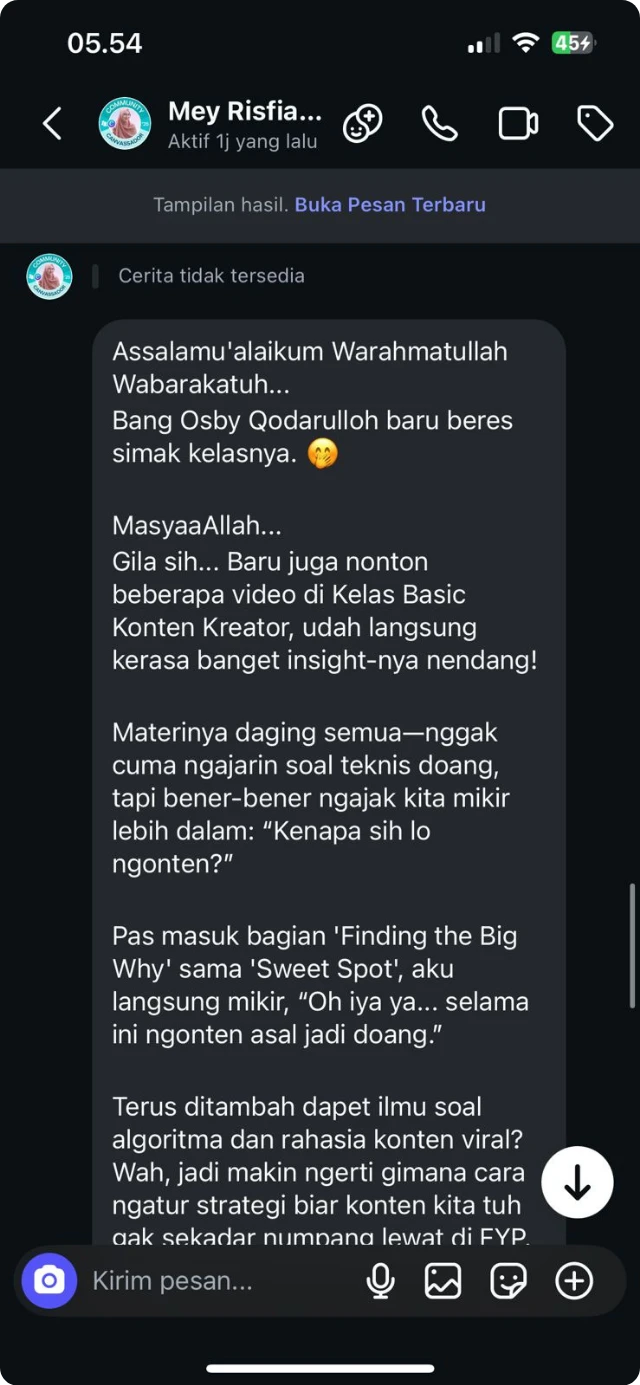The height and width of the screenshot is (1385, 640).
Task: Record a voice message with microphone
Action: 380,1281
